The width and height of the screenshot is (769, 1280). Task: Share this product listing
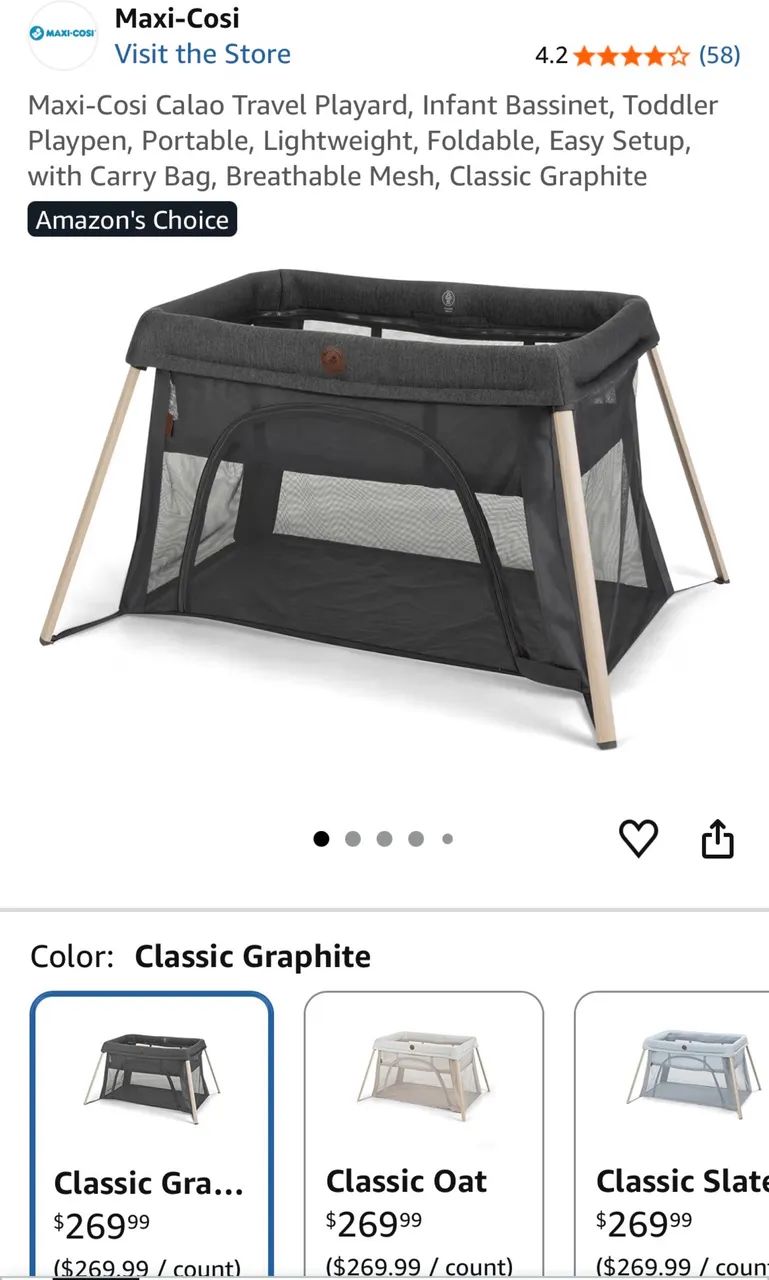[717, 838]
